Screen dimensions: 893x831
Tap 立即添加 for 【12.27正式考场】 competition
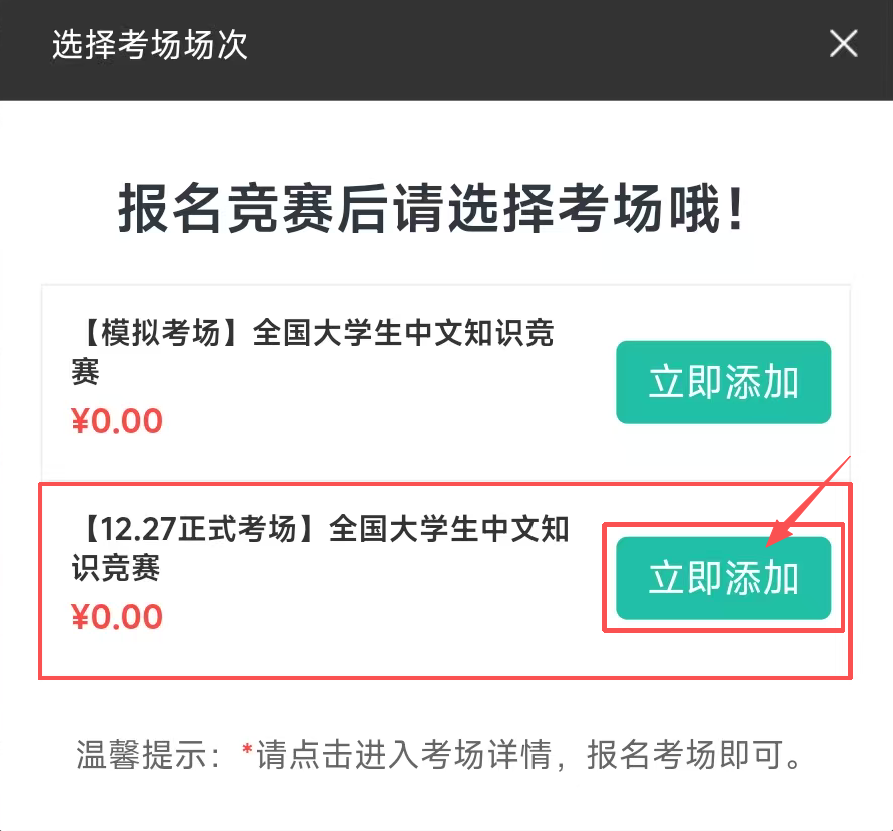coord(723,578)
